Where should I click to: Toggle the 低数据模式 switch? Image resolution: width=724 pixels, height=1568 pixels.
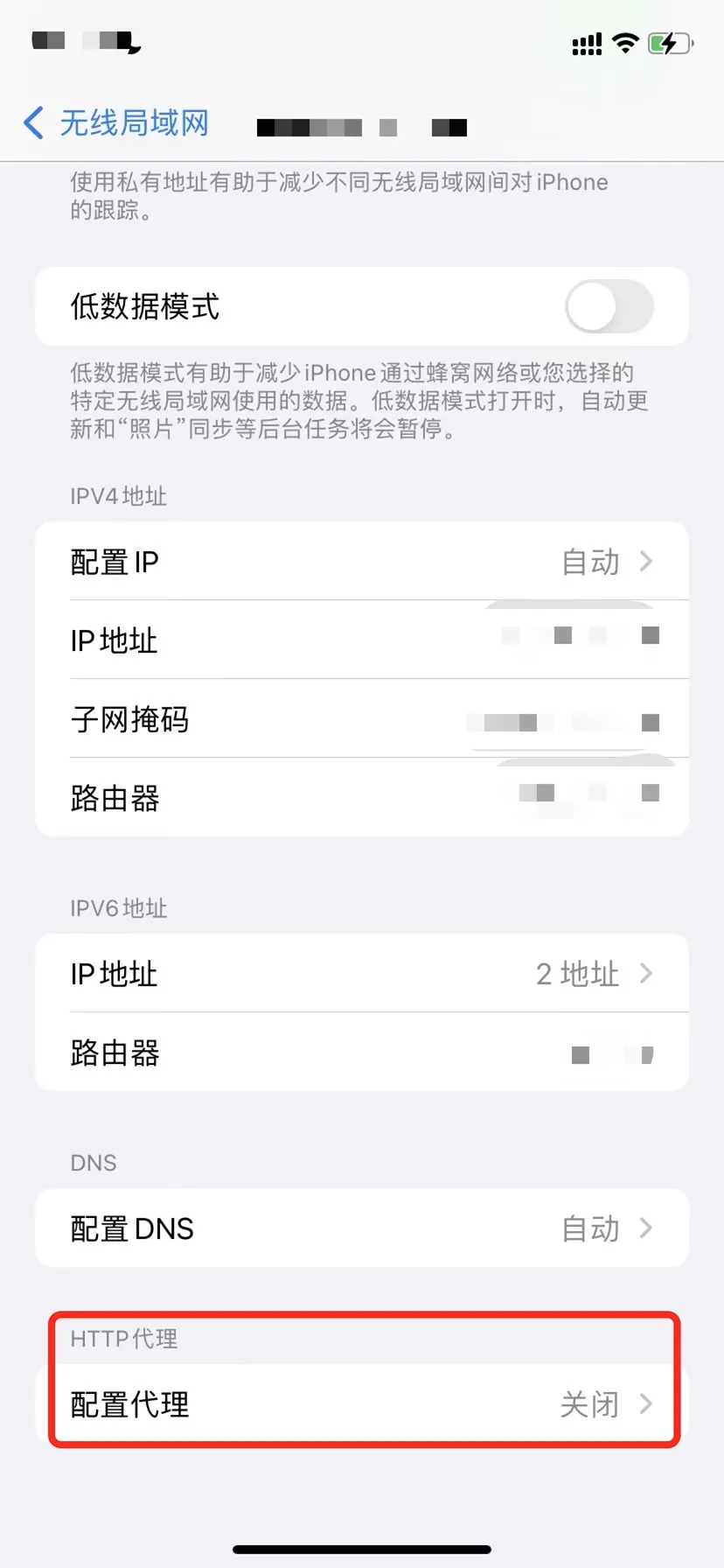[x=609, y=306]
